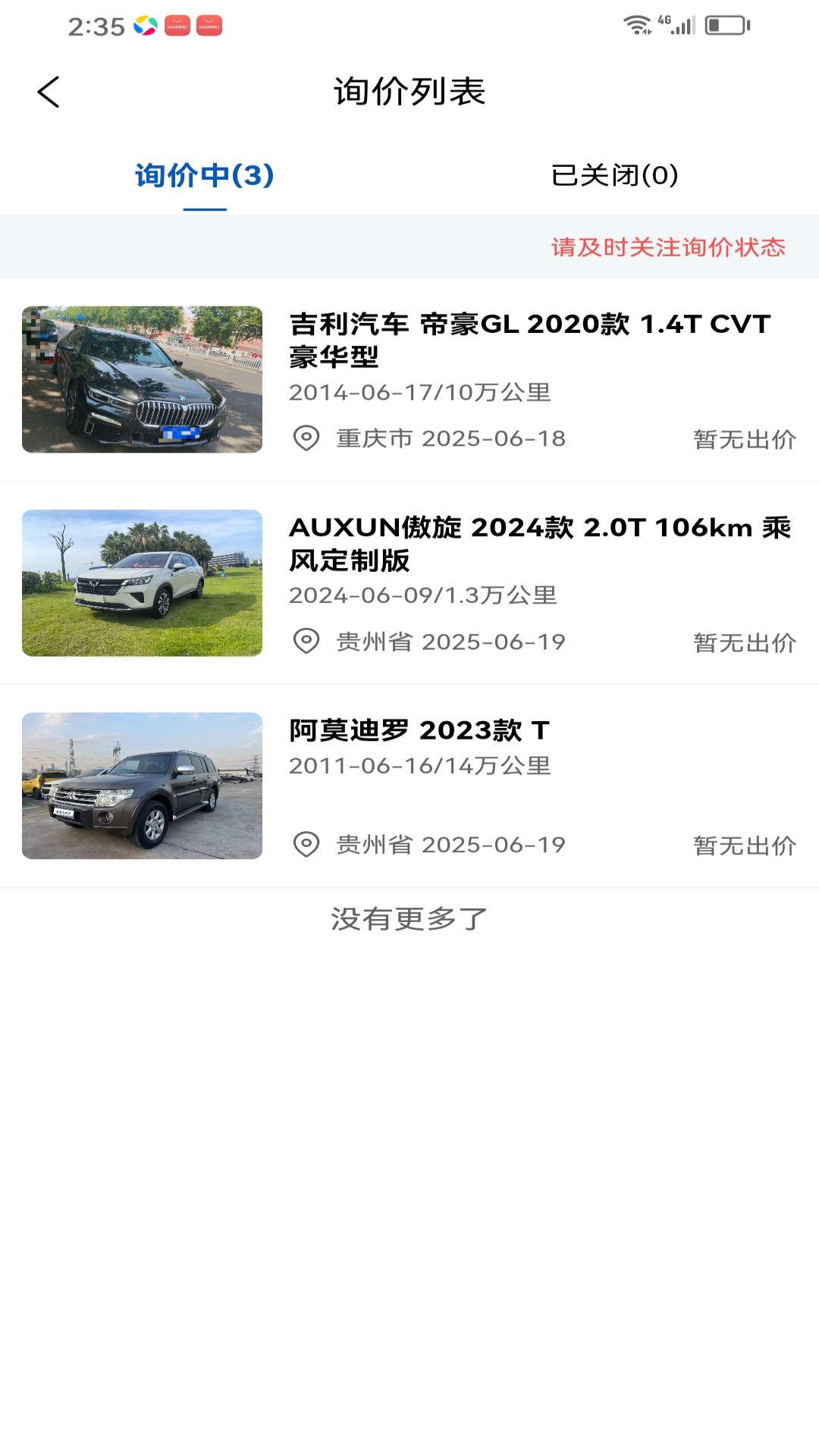
Task: View the white AUXUN傲旋 SUV photo
Action: (x=143, y=582)
